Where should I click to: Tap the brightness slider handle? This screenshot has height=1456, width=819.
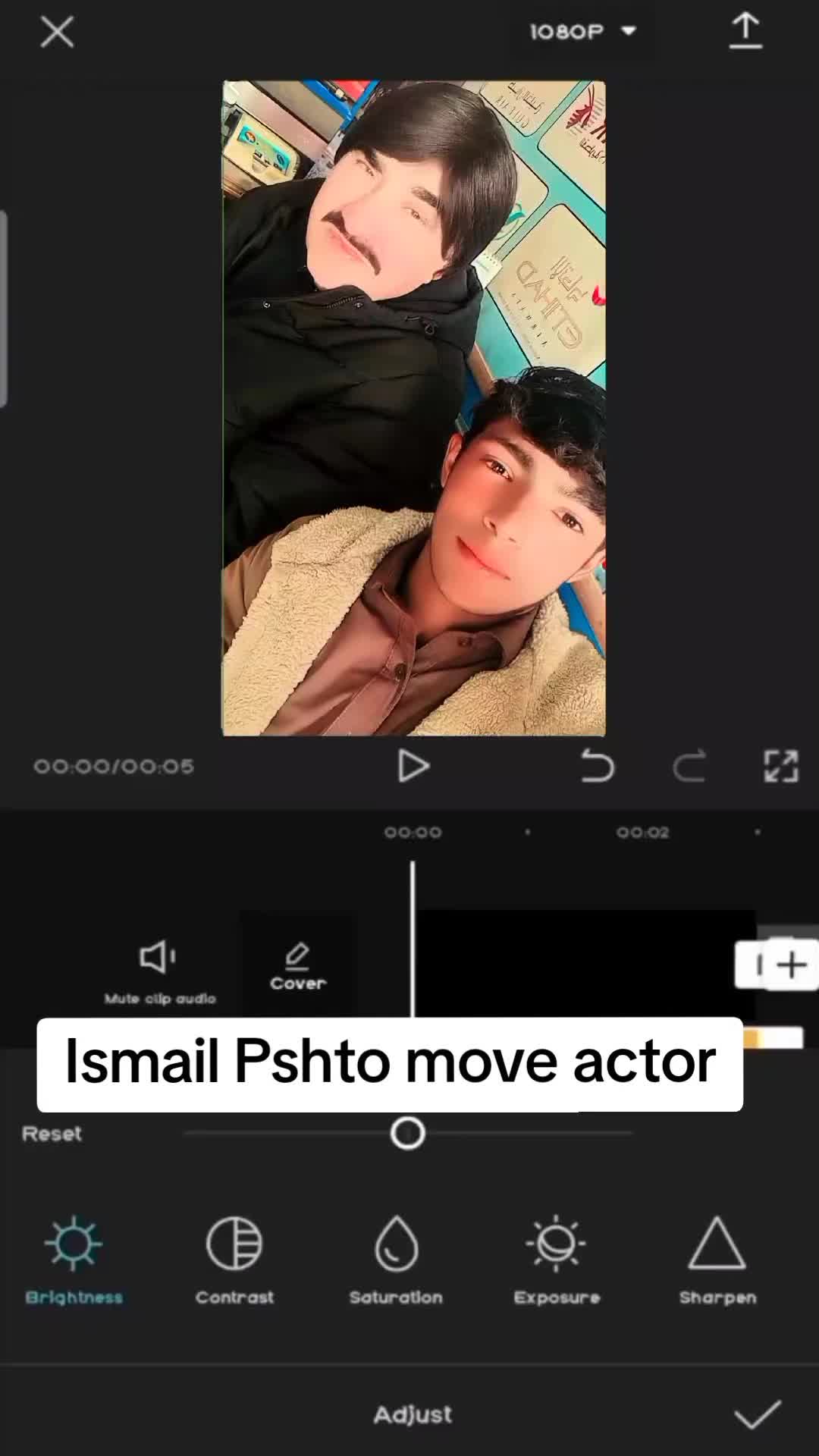pos(408,1134)
